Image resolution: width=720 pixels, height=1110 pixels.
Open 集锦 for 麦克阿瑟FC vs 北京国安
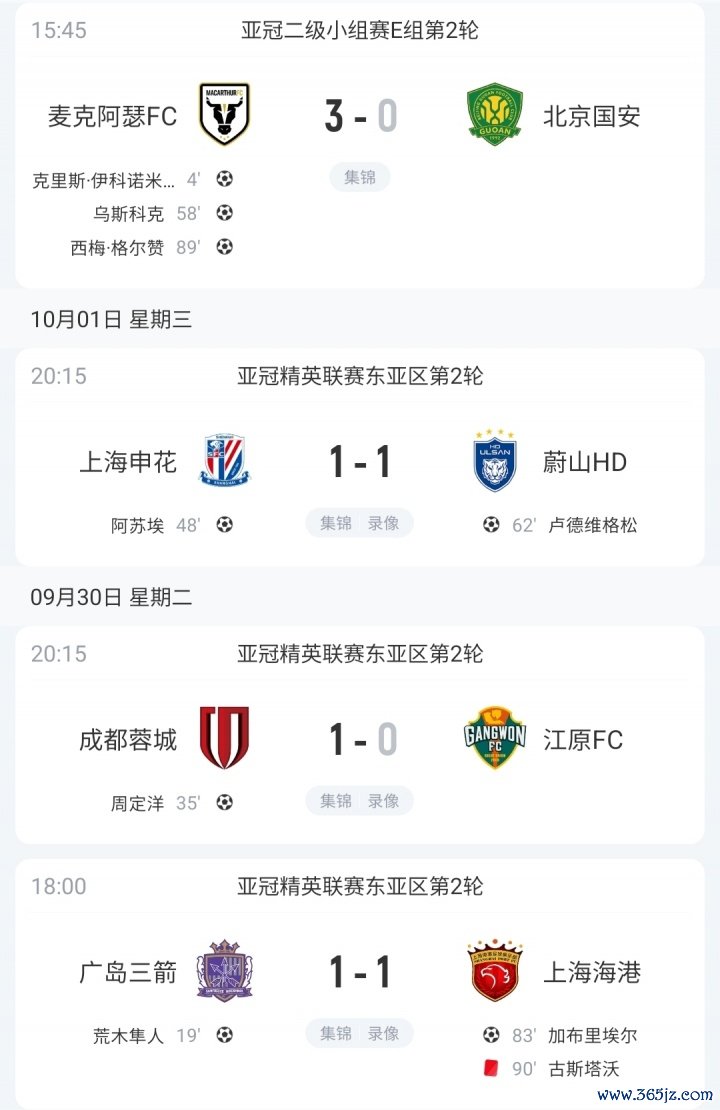(360, 177)
